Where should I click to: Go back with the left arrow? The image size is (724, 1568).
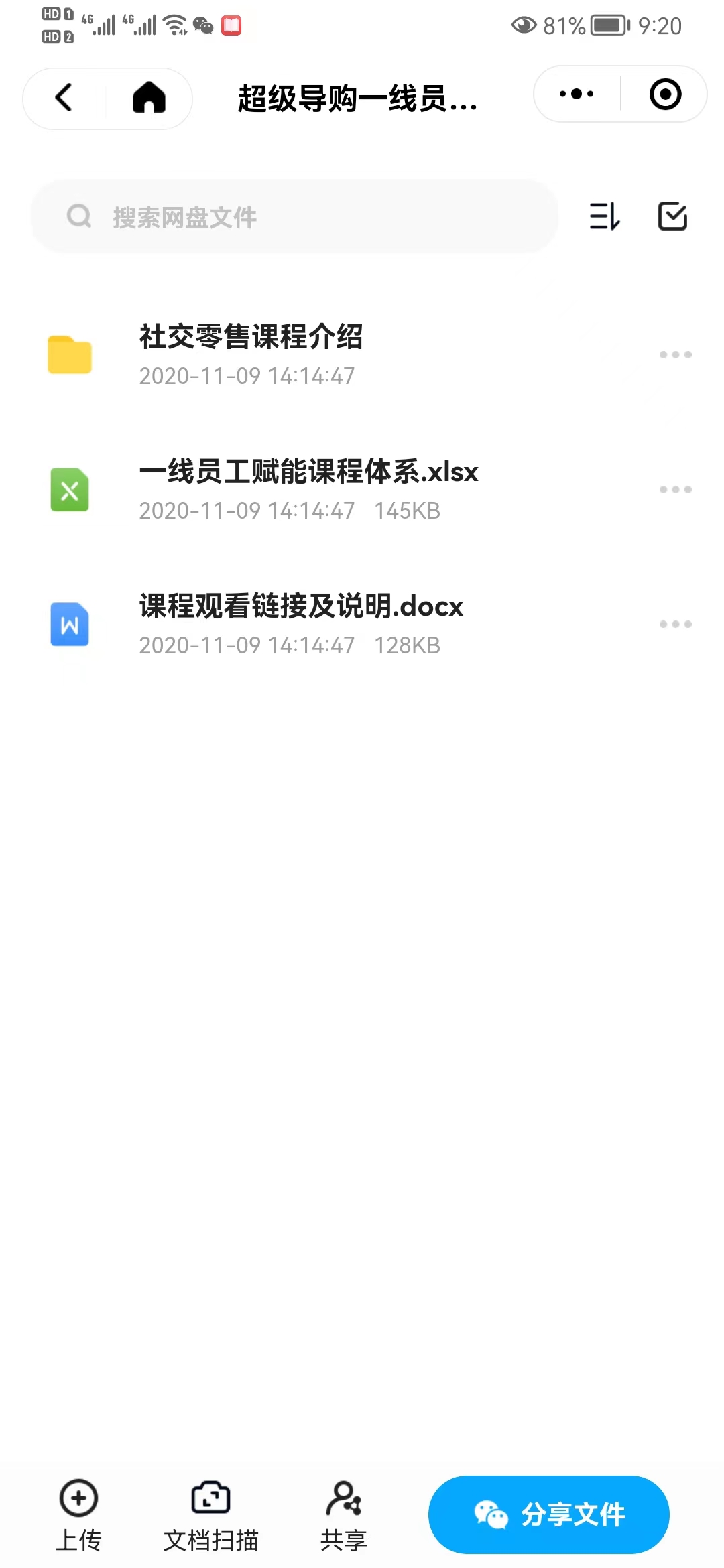62,98
